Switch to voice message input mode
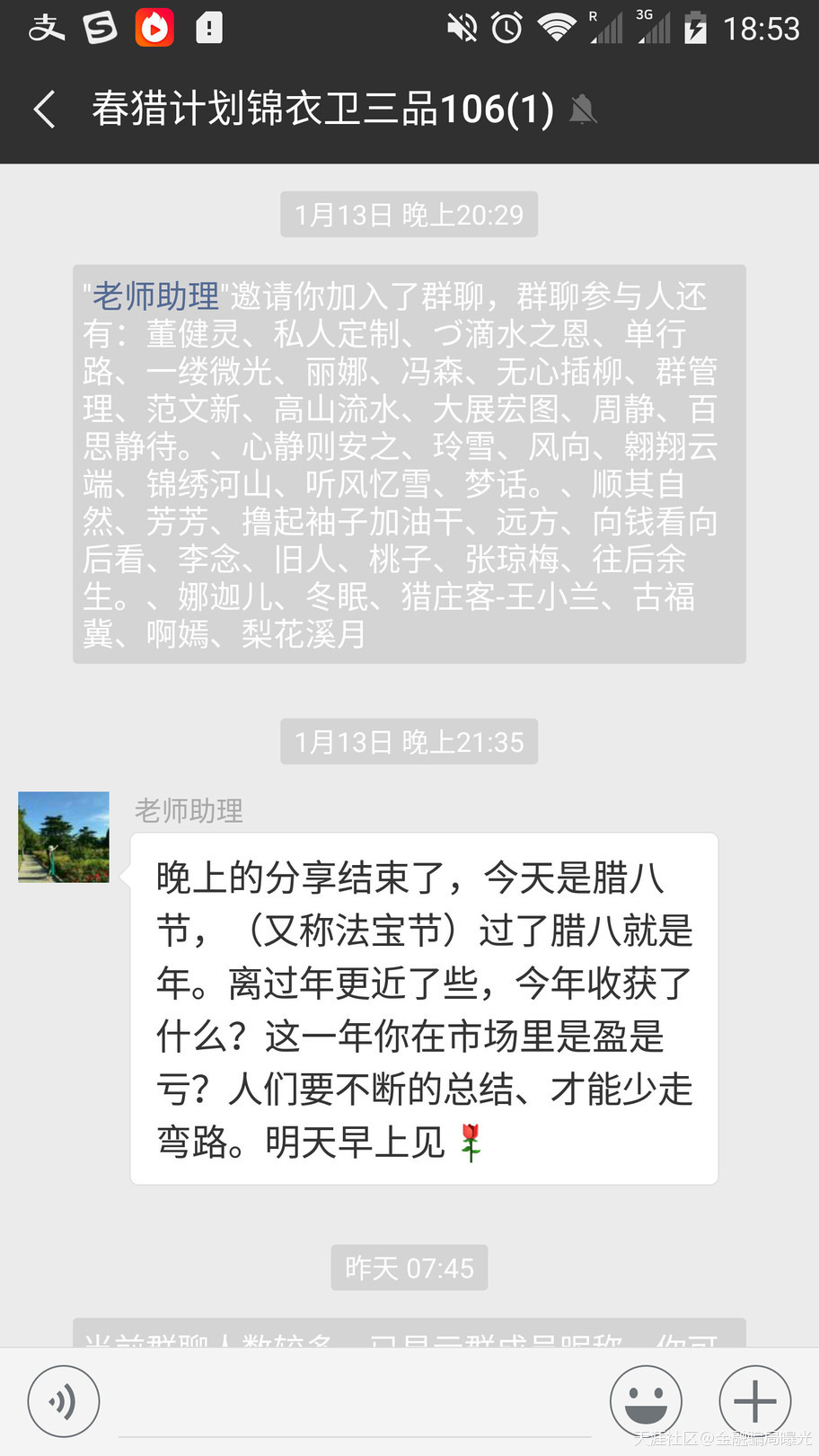Viewport: 819px width, 1456px height. pyautogui.click(x=63, y=1400)
